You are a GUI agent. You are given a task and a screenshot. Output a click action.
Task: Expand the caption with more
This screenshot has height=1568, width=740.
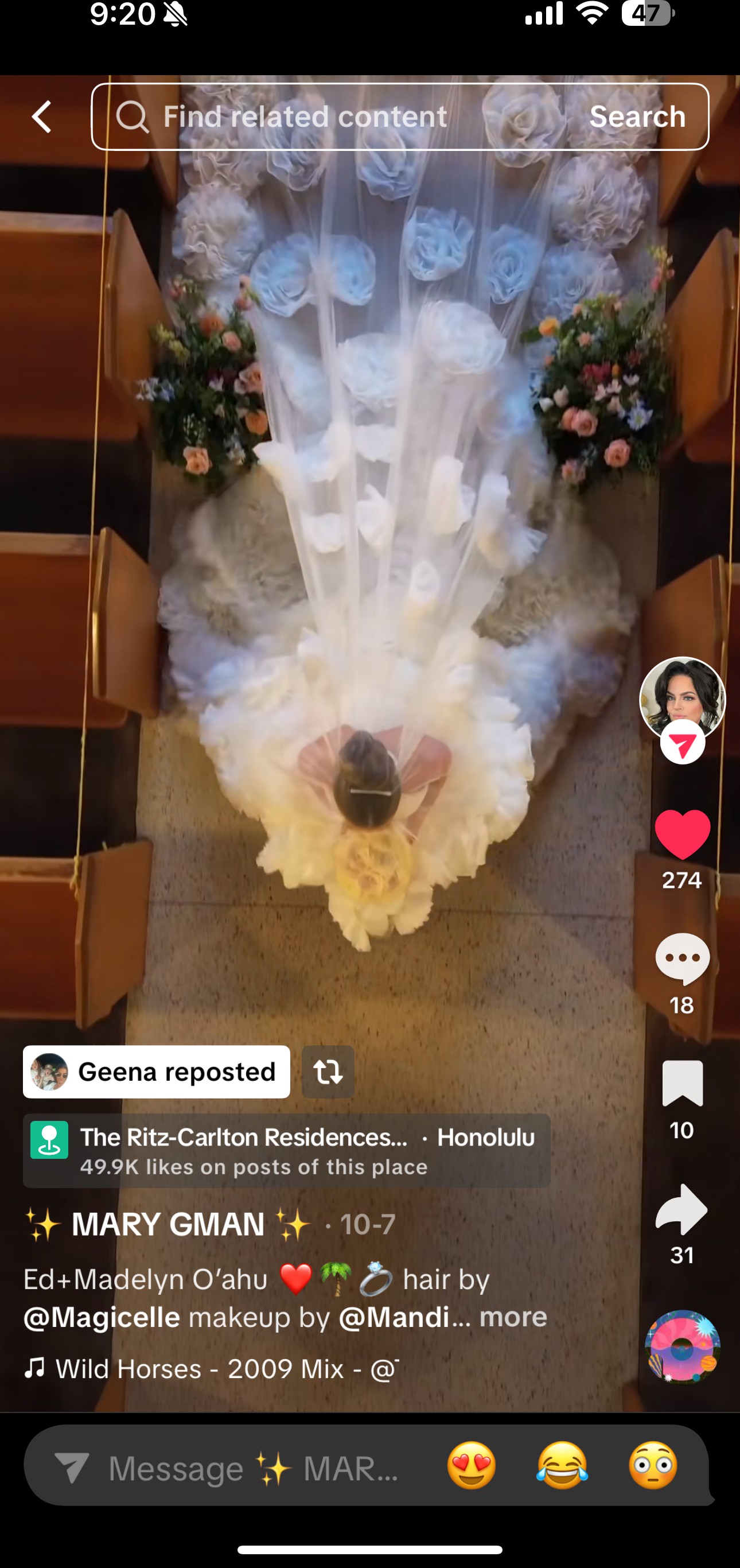(513, 1317)
